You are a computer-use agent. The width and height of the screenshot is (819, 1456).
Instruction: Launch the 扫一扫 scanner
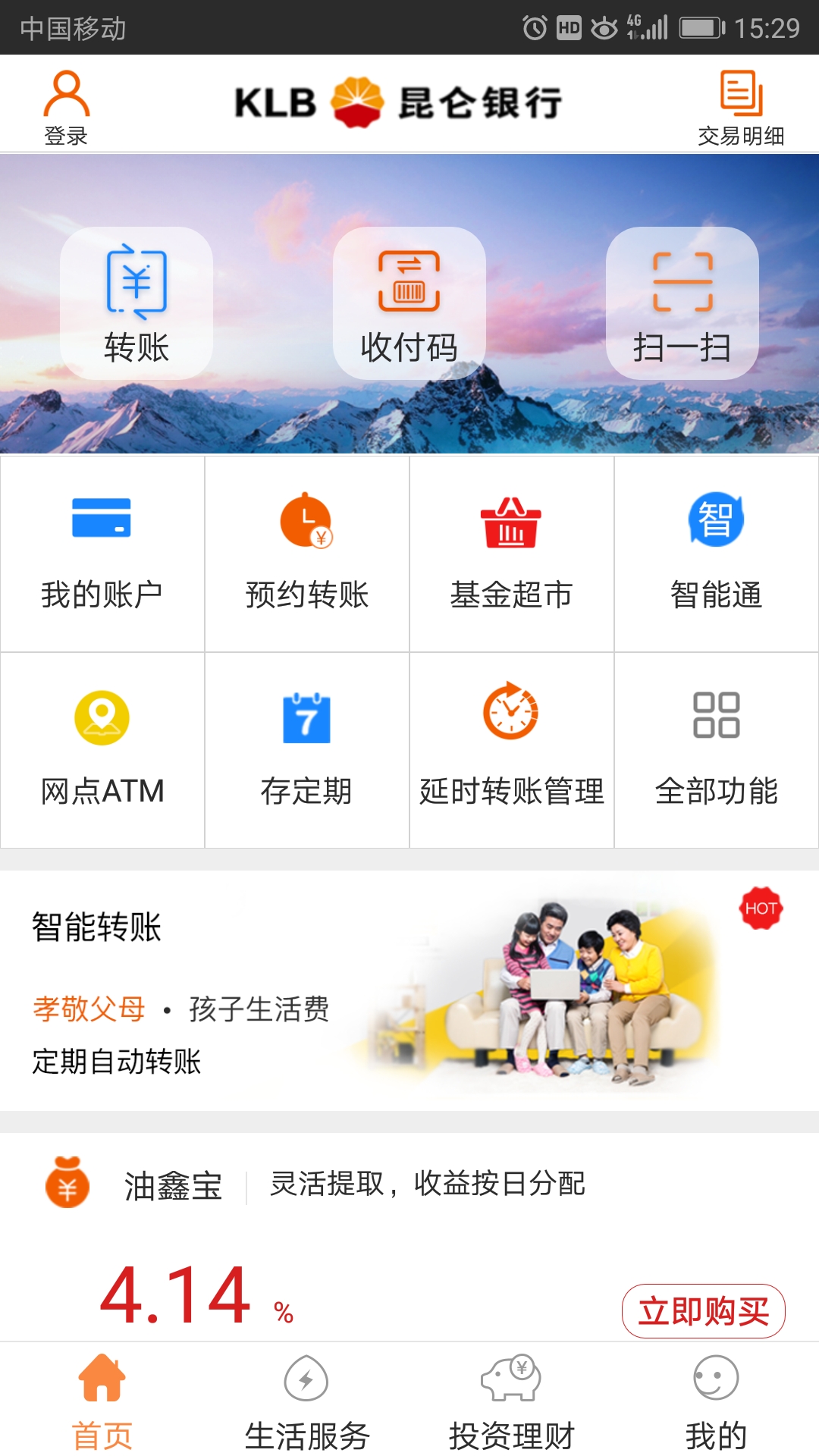(682, 303)
